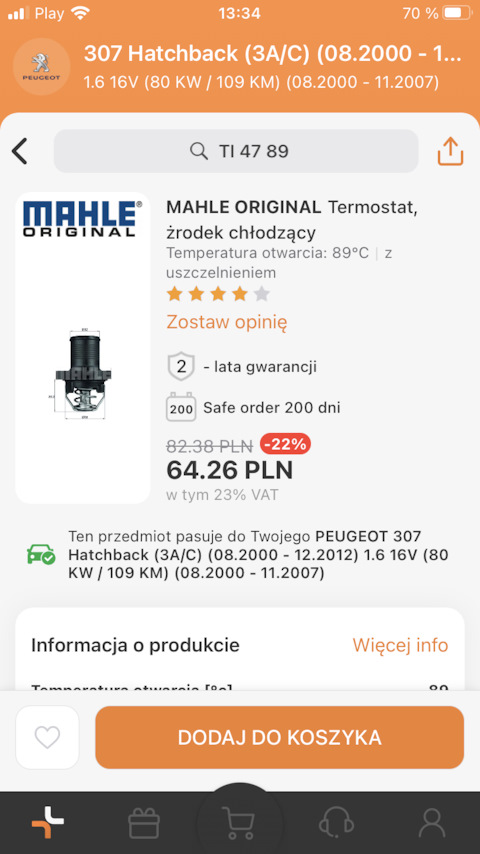Add the thermostat to favorites with the heart
This screenshot has width=480, height=854.
47,737
